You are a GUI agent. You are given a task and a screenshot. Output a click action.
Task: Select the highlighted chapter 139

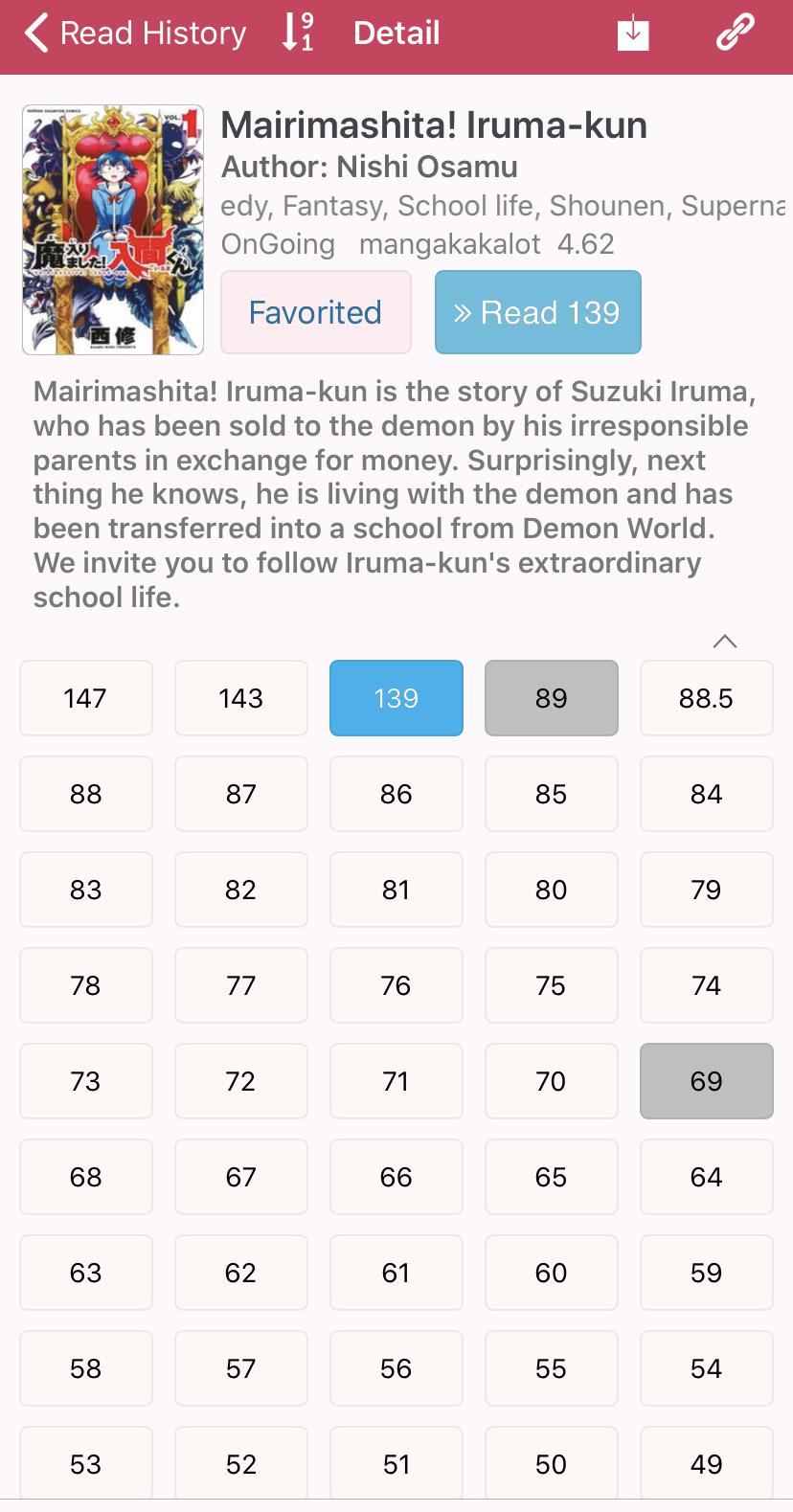pos(396,698)
